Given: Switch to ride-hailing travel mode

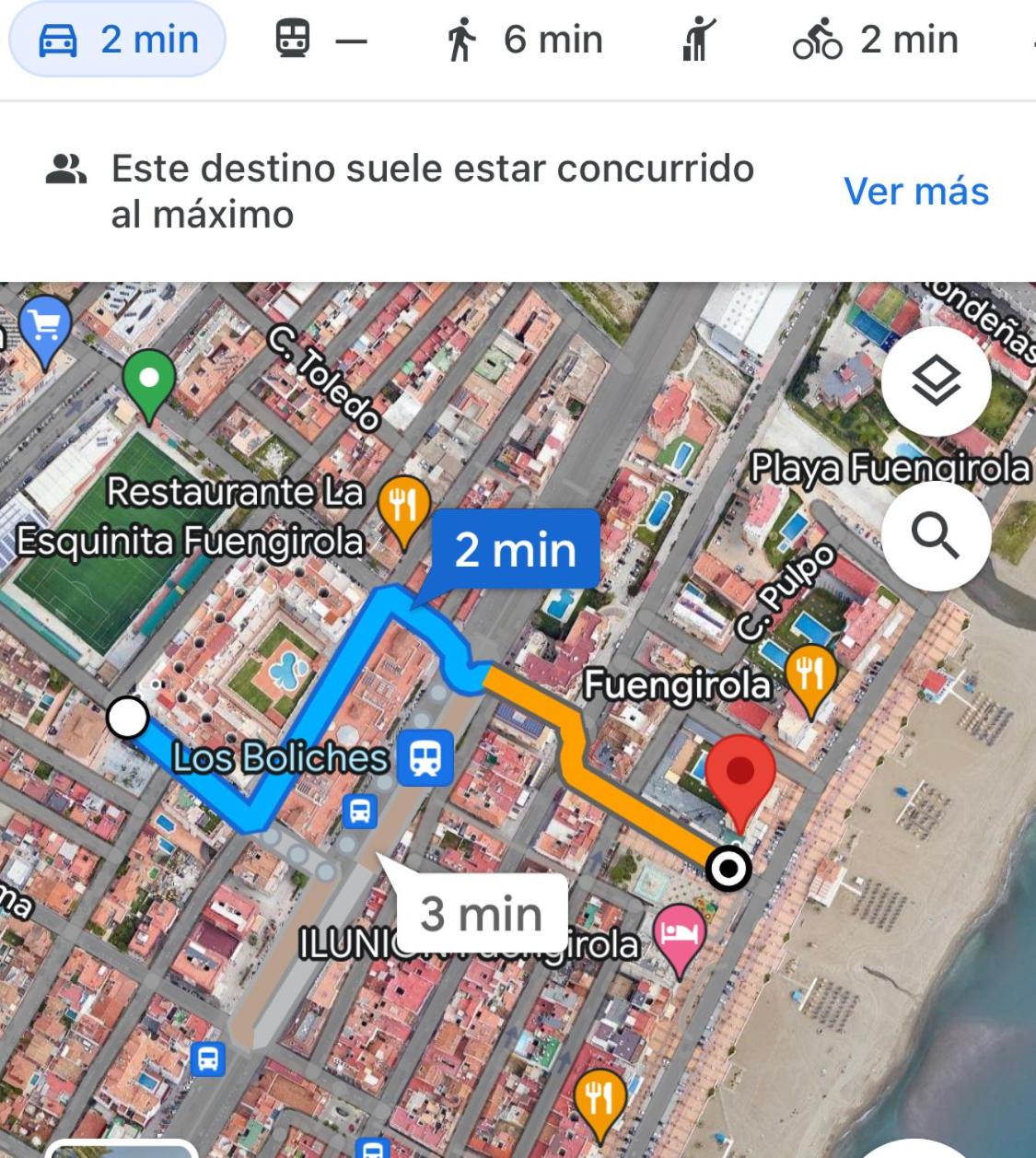Looking at the screenshot, I should 699,40.
